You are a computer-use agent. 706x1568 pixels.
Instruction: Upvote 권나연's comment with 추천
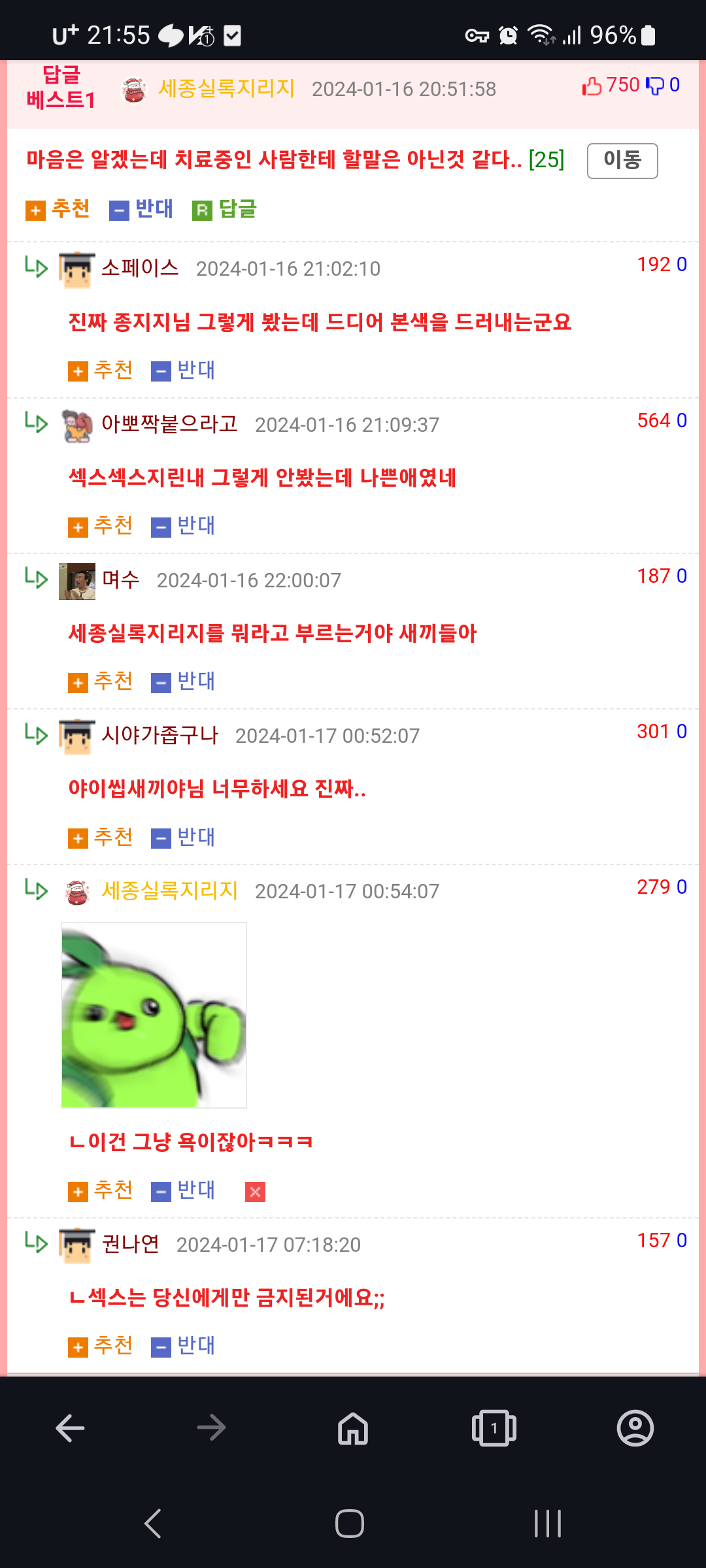click(100, 1346)
